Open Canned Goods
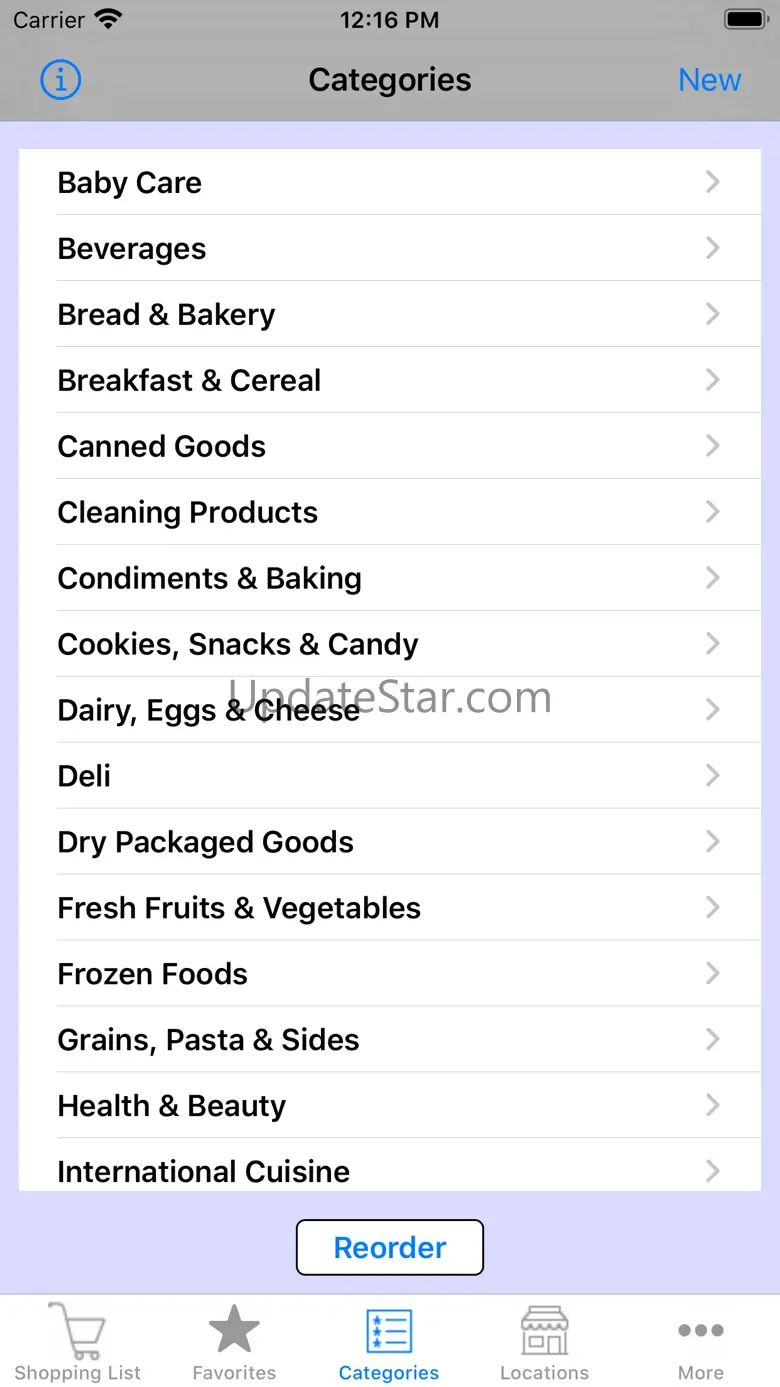The height and width of the screenshot is (1387, 780). pos(390,447)
